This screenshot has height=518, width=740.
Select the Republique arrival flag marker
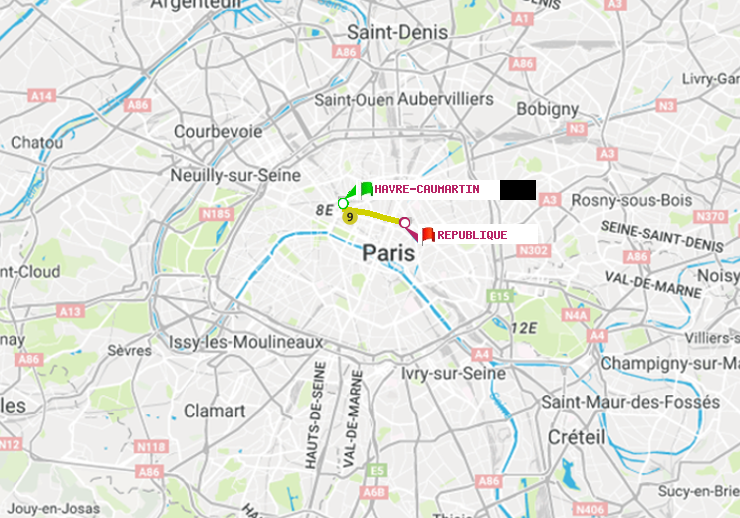(x=427, y=235)
